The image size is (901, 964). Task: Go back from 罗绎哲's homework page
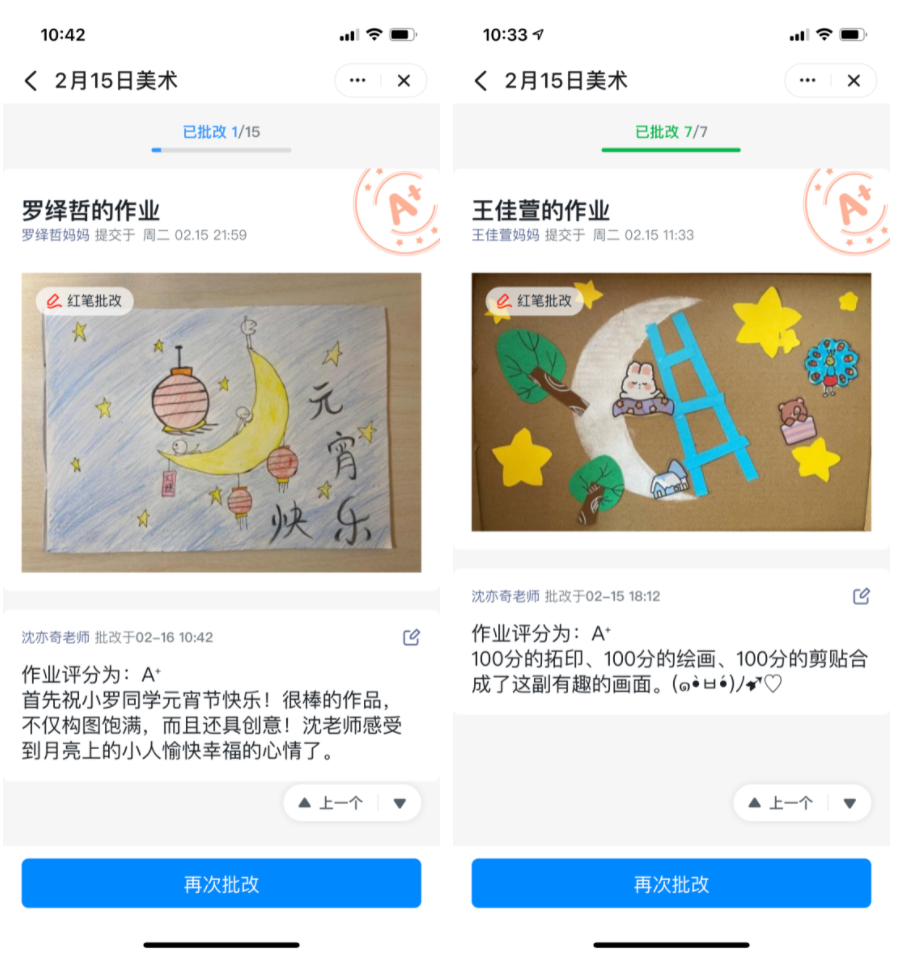[31, 81]
